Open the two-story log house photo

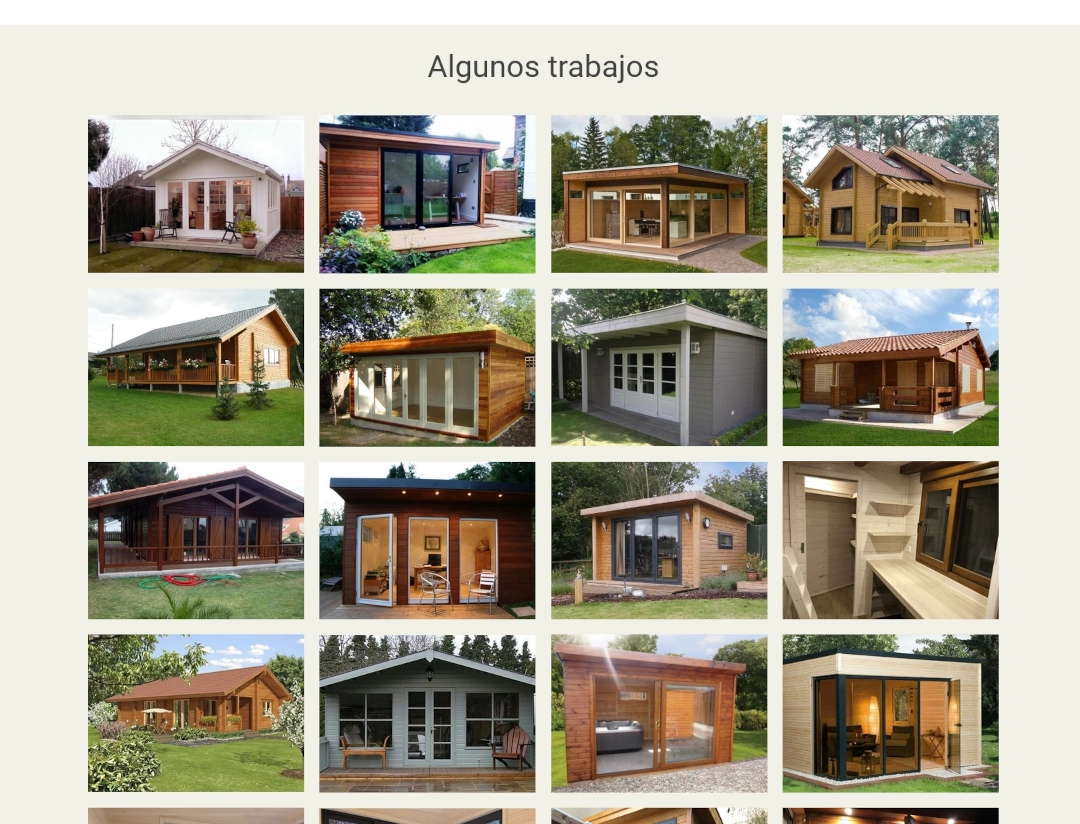[x=890, y=194]
